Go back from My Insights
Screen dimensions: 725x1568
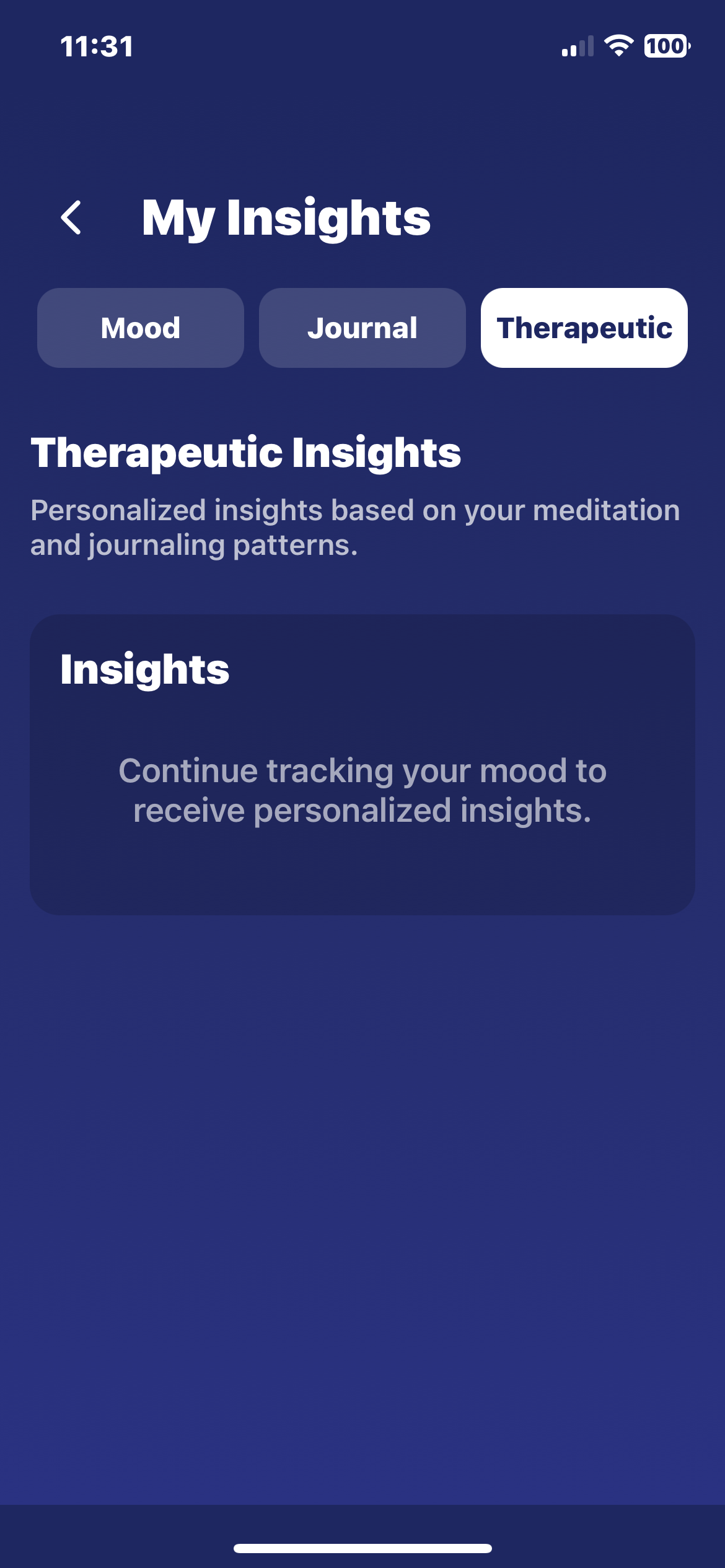pyautogui.click(x=72, y=217)
